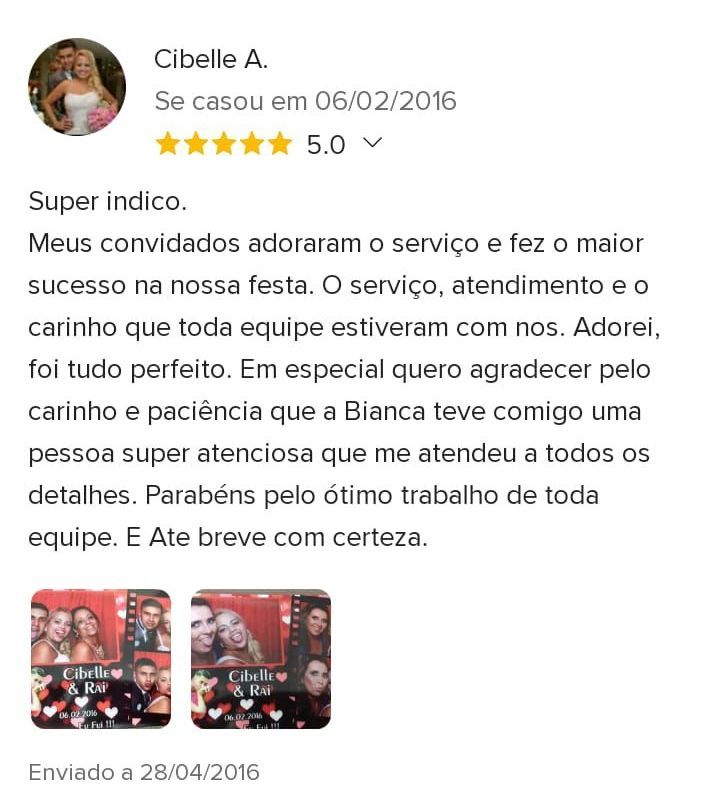Screen dimensions: 720x810
Task: Open the first review photo thumbnail
Action: (x=100, y=659)
